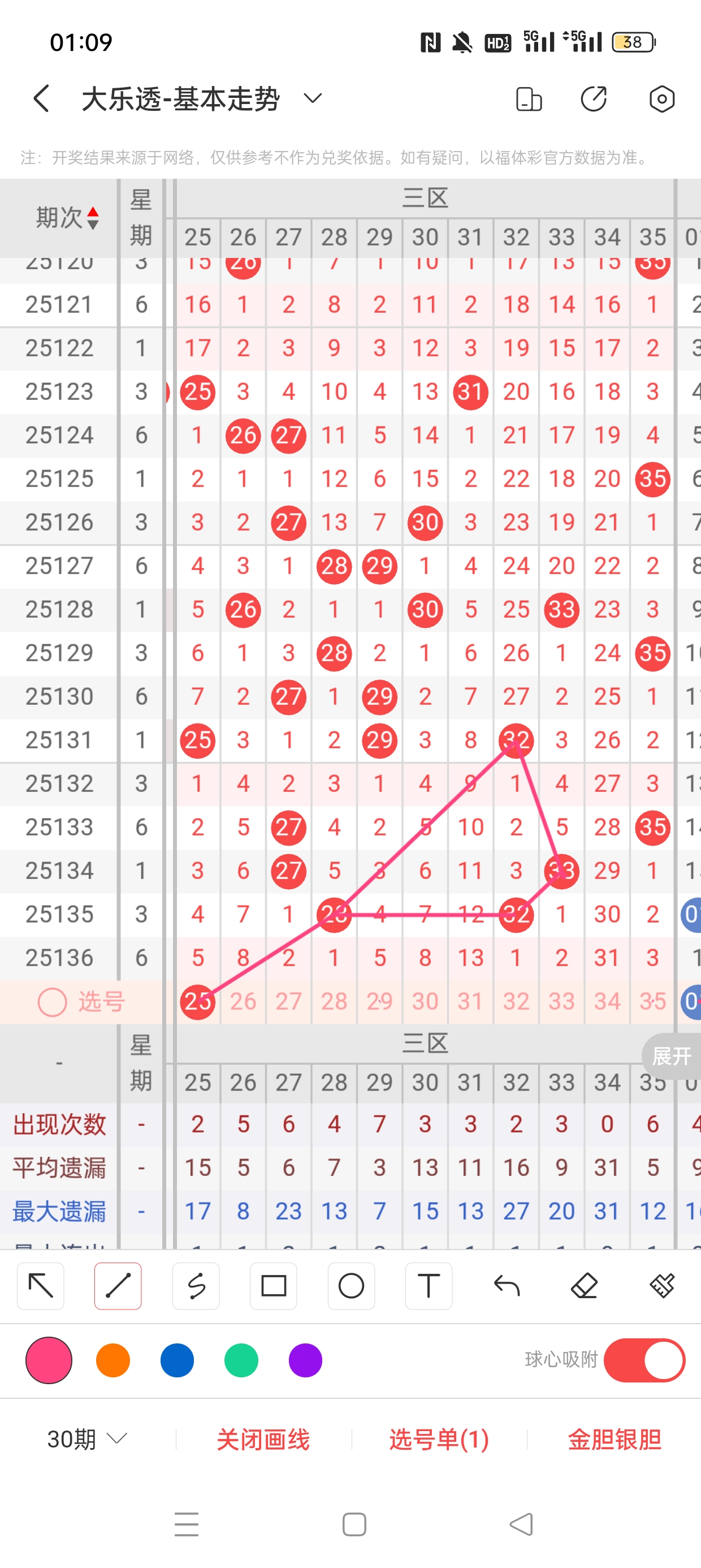Switch the screen layout with the device icon
Screen dimensions: 701x1568
coord(528,98)
